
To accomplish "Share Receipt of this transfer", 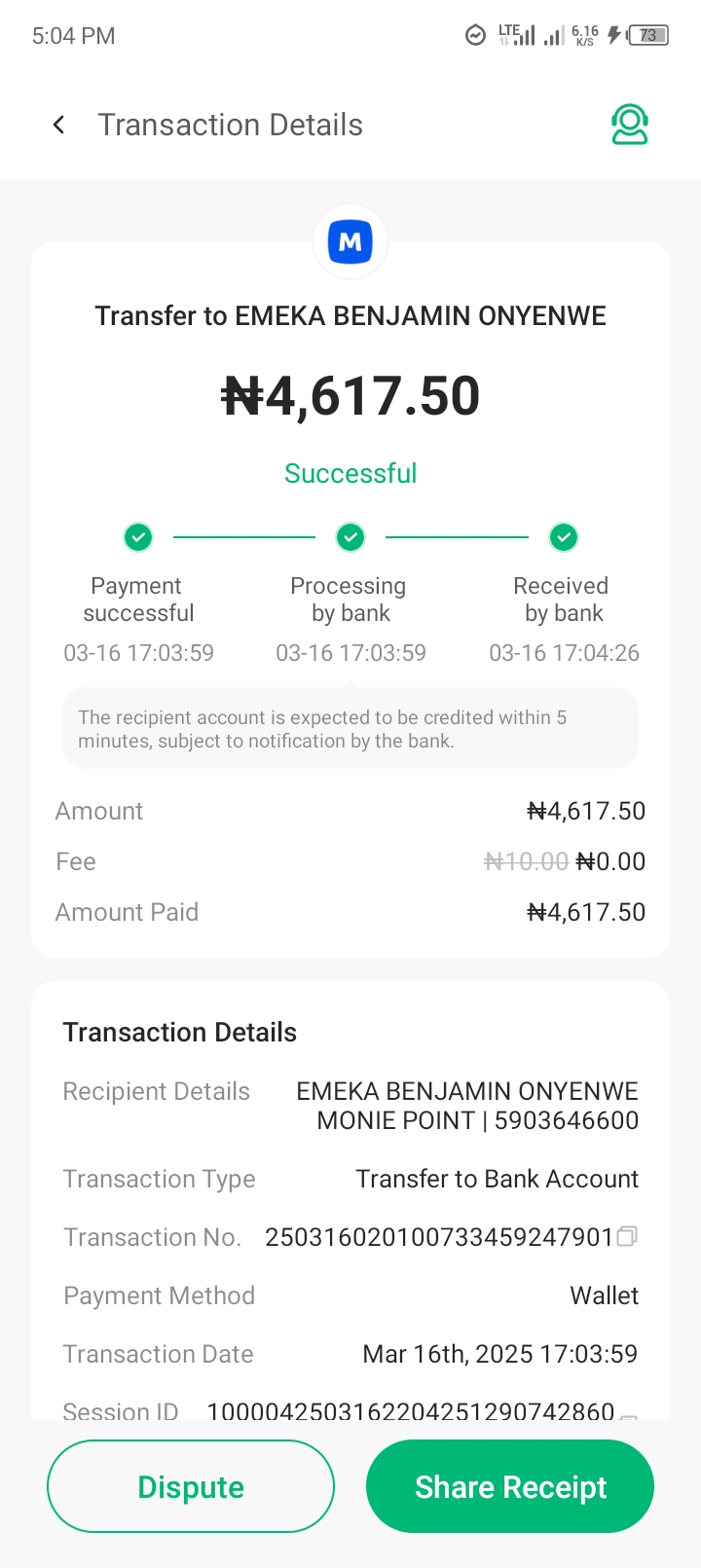I will tap(510, 1486).
